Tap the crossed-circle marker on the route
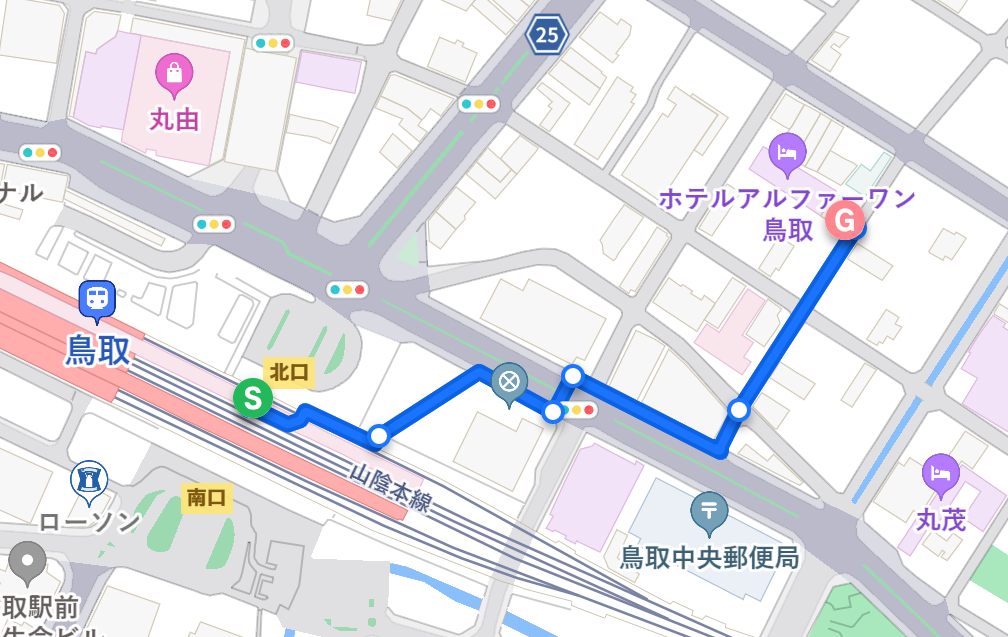 (x=510, y=381)
